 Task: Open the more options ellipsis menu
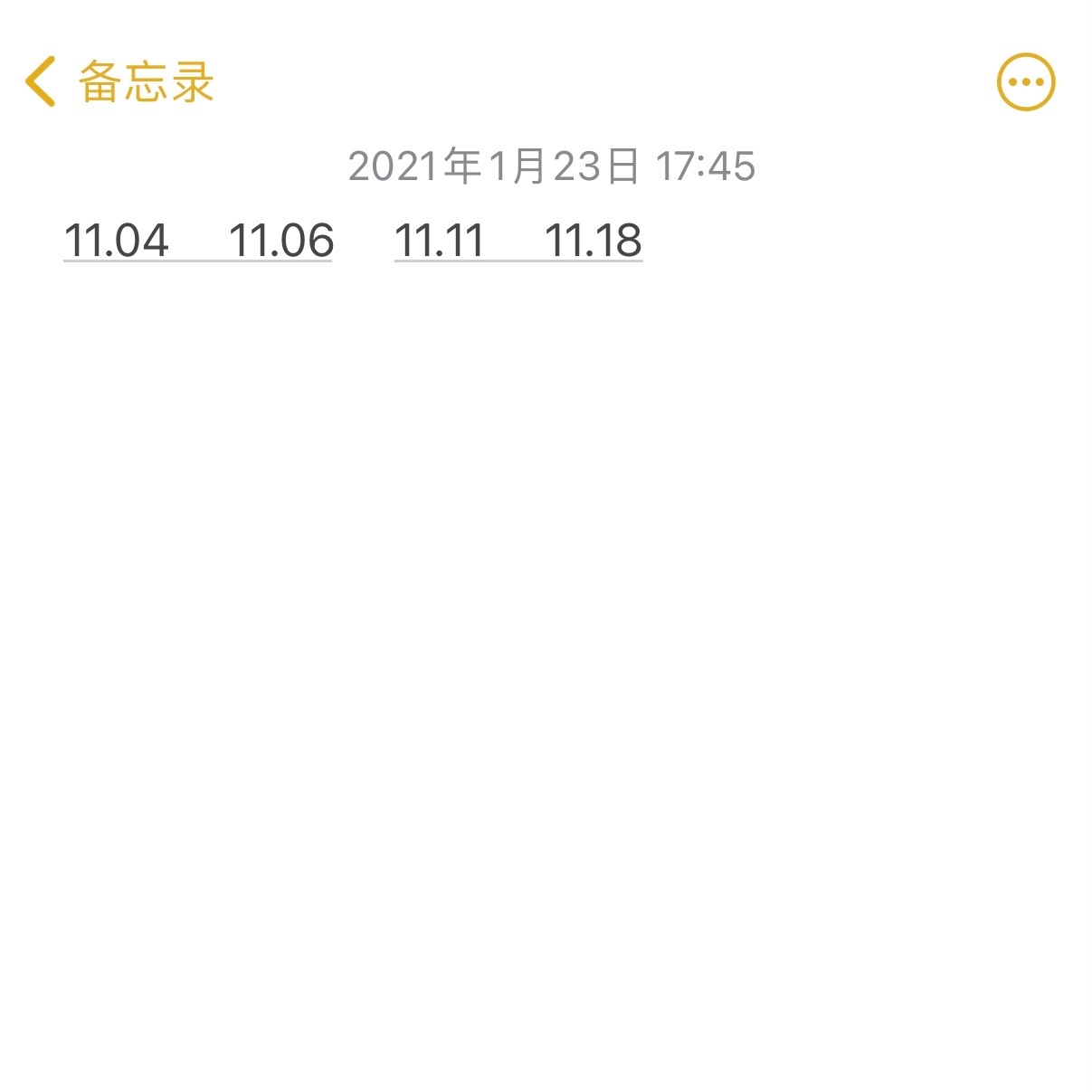pos(1025,81)
